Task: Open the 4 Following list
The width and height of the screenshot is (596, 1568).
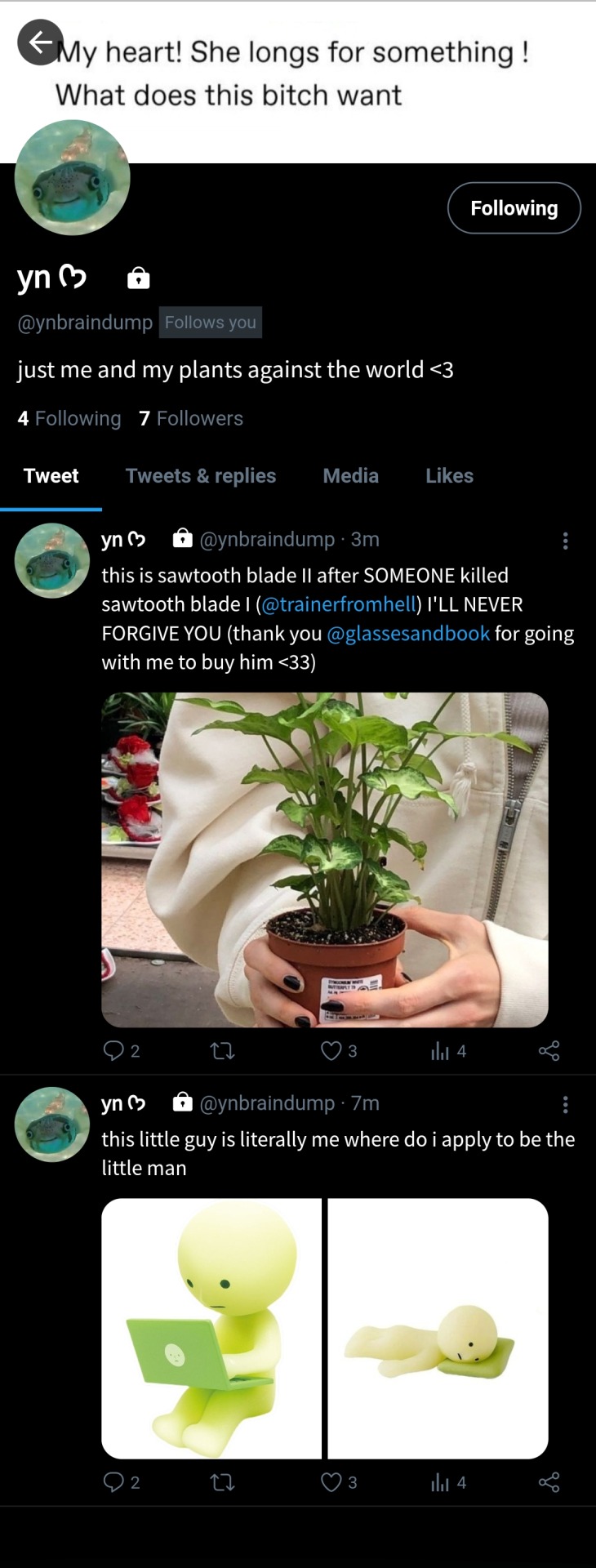Action: pyautogui.click(x=69, y=418)
